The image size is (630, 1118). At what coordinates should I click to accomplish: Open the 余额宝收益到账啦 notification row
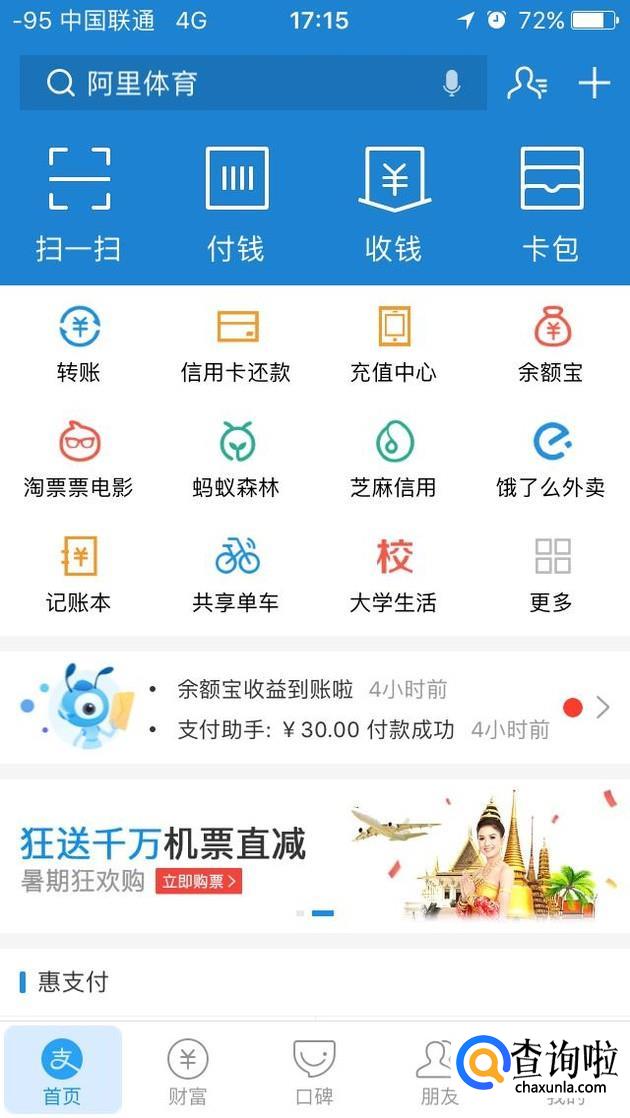[265, 689]
